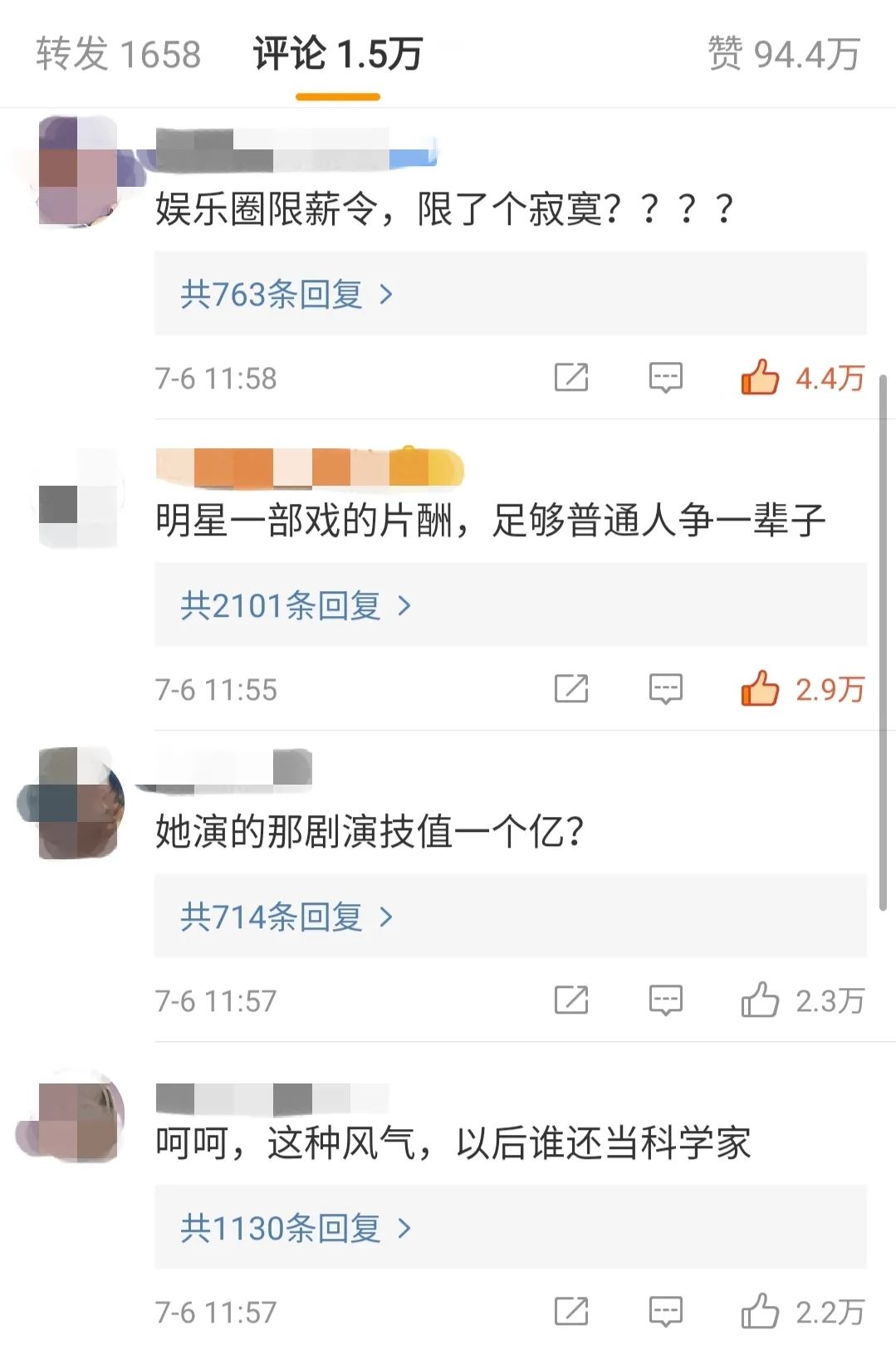Expand 共763条回复 replies

point(286,294)
